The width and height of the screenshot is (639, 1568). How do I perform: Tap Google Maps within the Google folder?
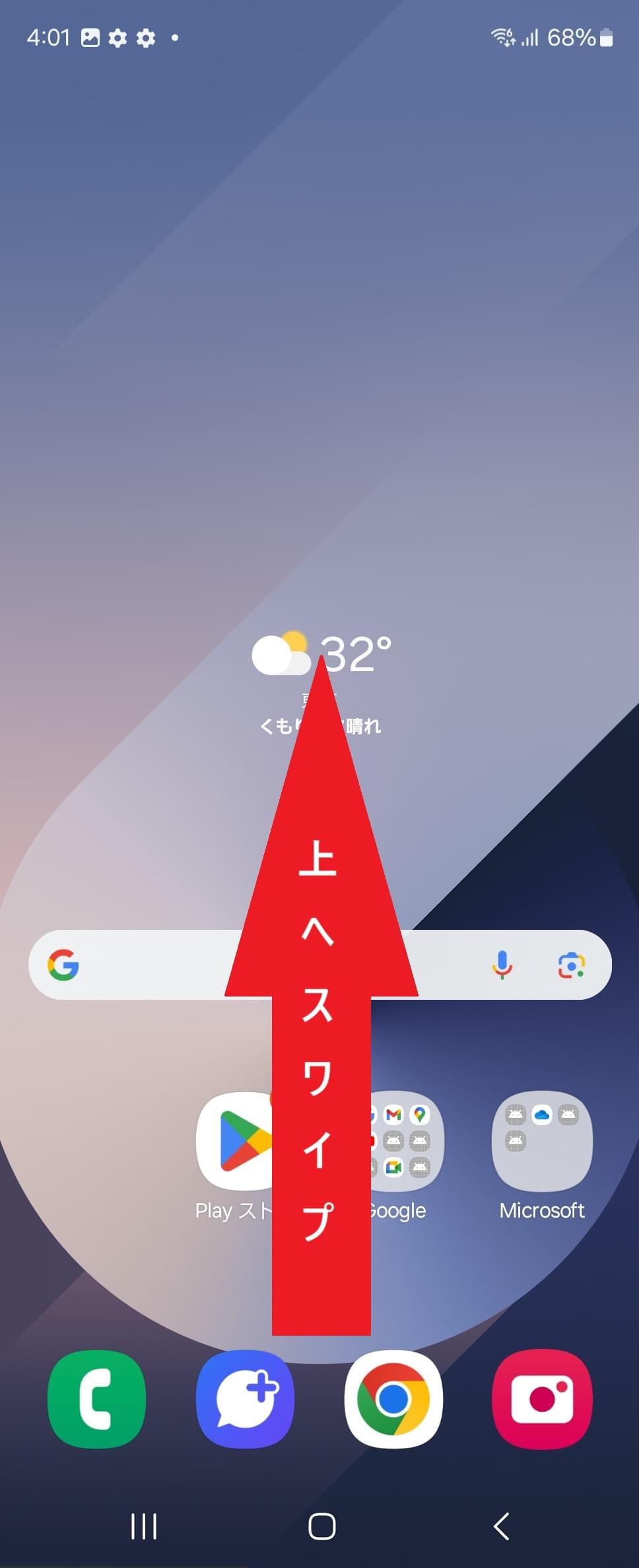tap(421, 1114)
